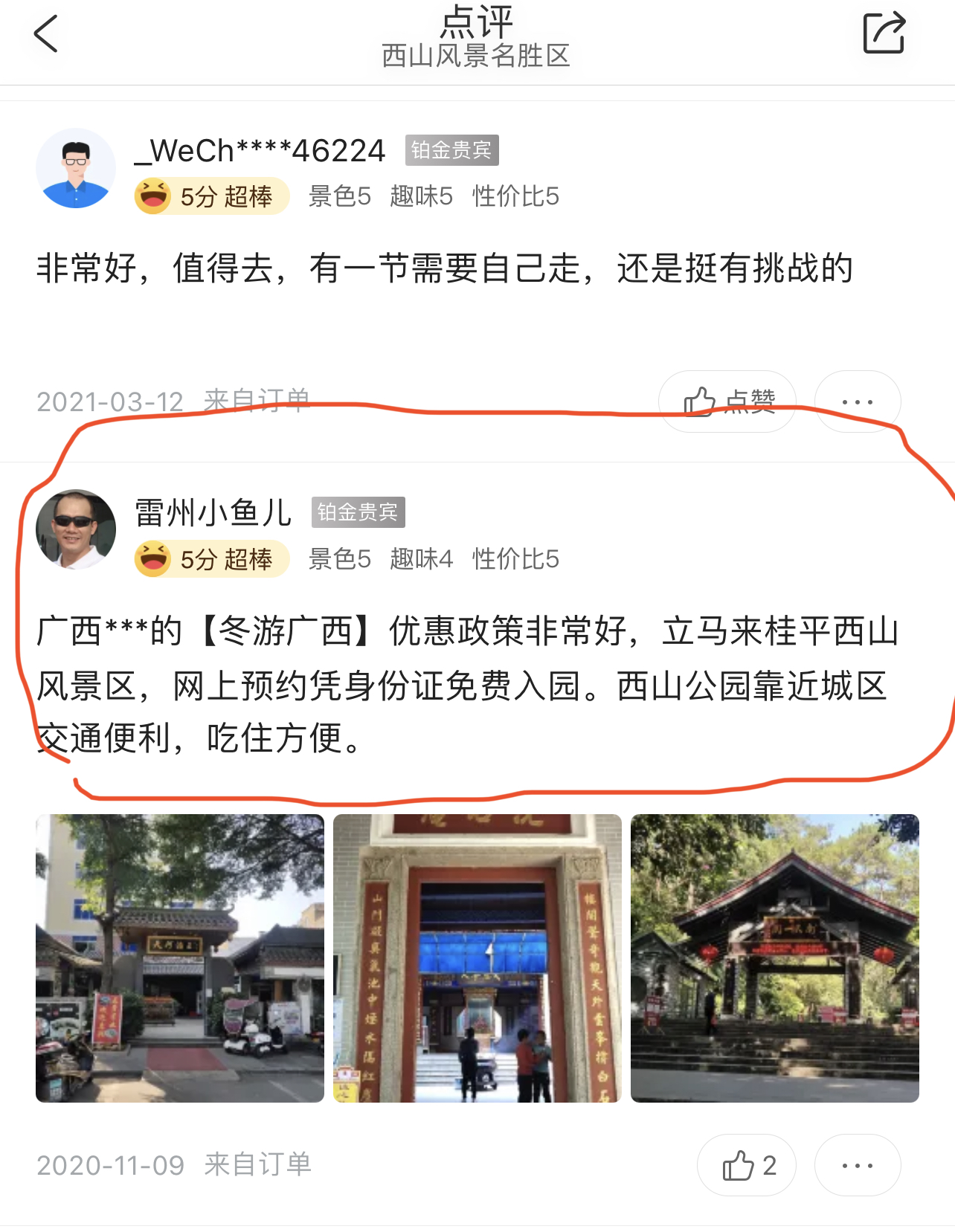This screenshot has height=1232, width=955.
Task: Like 雷州小鱼儿's review with 2 likes
Action: [x=747, y=1165]
